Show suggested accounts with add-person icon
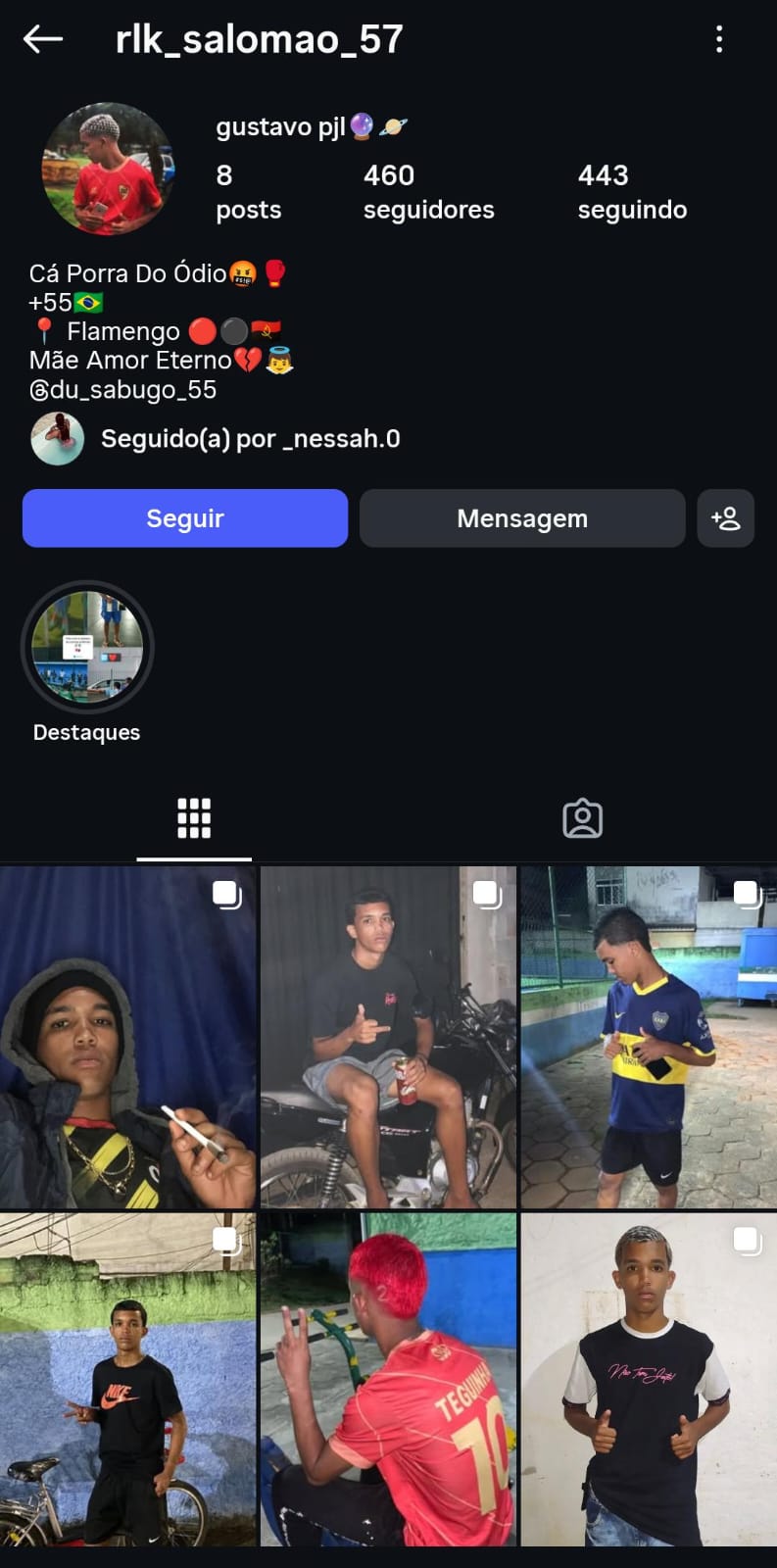The height and width of the screenshot is (1568, 777). point(725,518)
